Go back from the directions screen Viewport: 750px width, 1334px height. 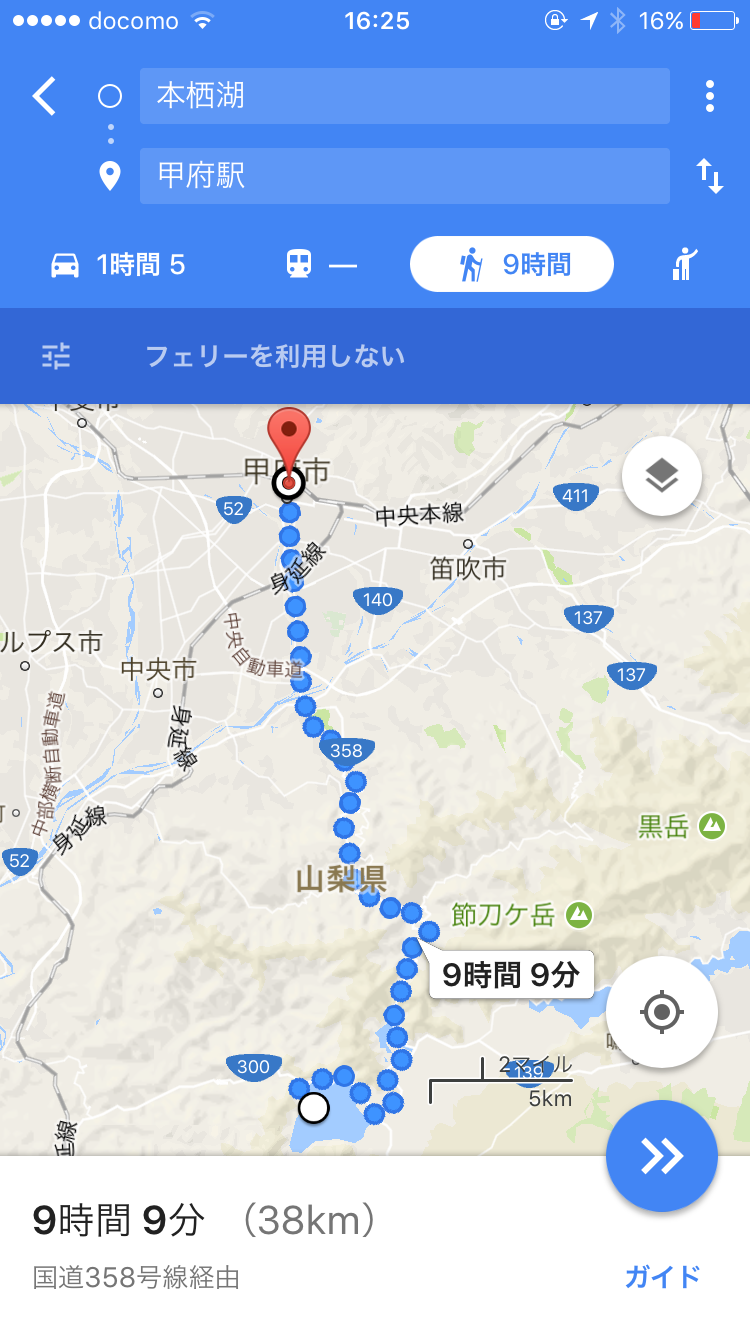[x=44, y=96]
